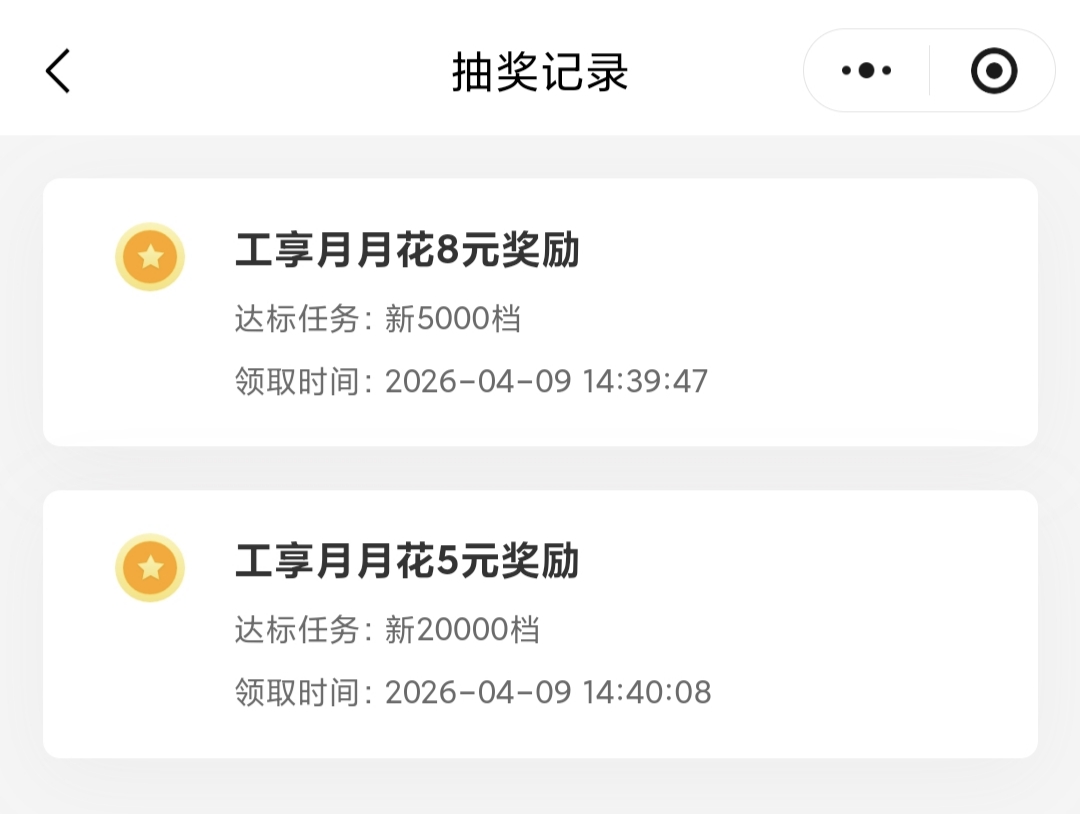
Task: Close the mini-program with the circle button
Action: tap(994, 70)
